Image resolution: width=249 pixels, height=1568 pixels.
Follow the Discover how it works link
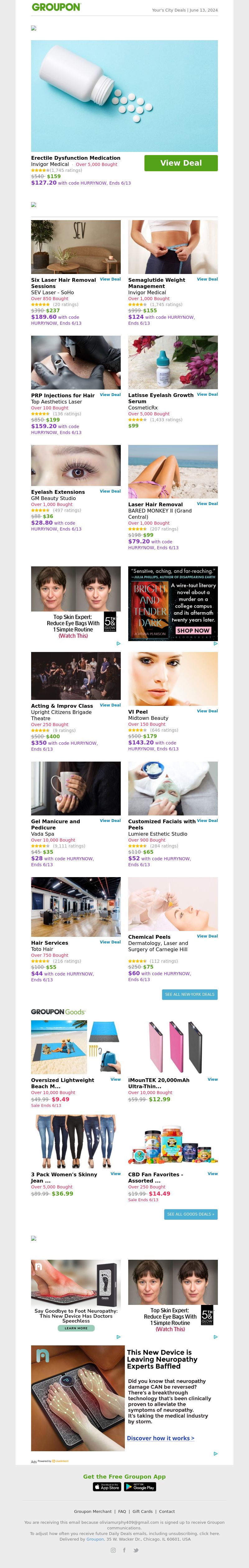pyautogui.click(x=161, y=1438)
